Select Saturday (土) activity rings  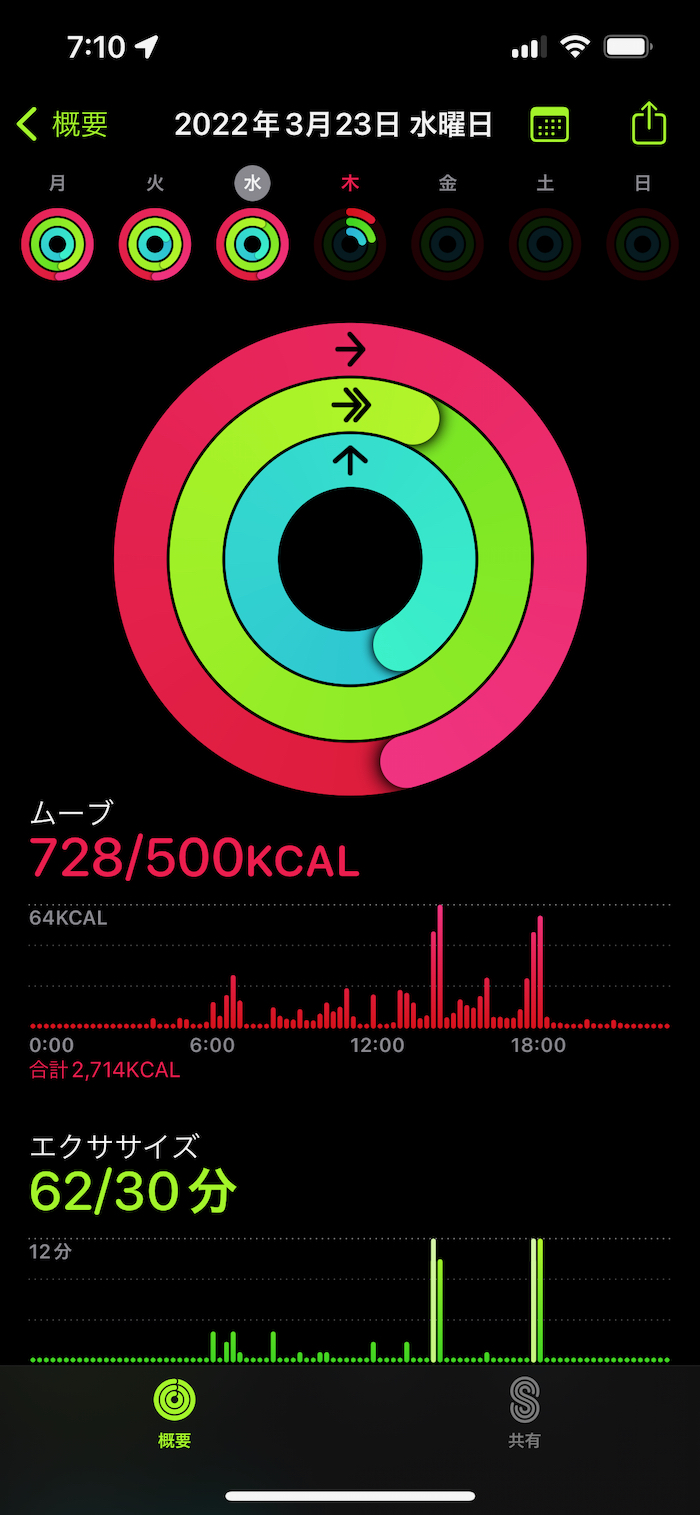click(x=545, y=244)
